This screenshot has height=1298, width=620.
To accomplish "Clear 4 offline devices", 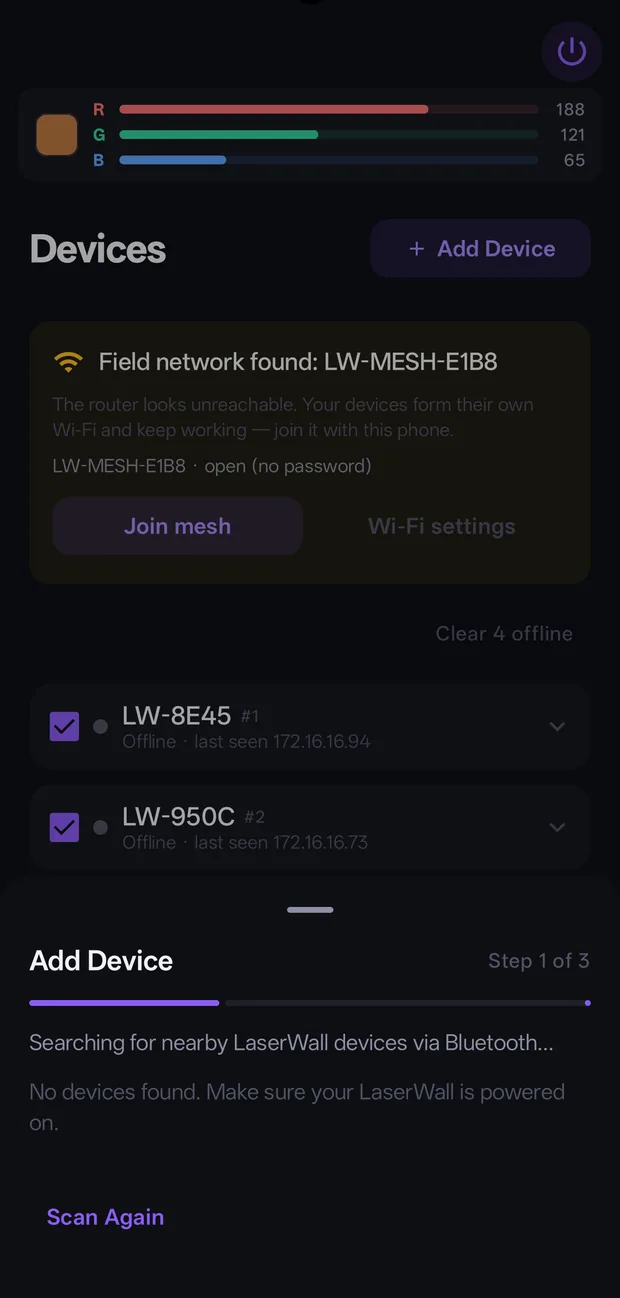I will click(504, 633).
